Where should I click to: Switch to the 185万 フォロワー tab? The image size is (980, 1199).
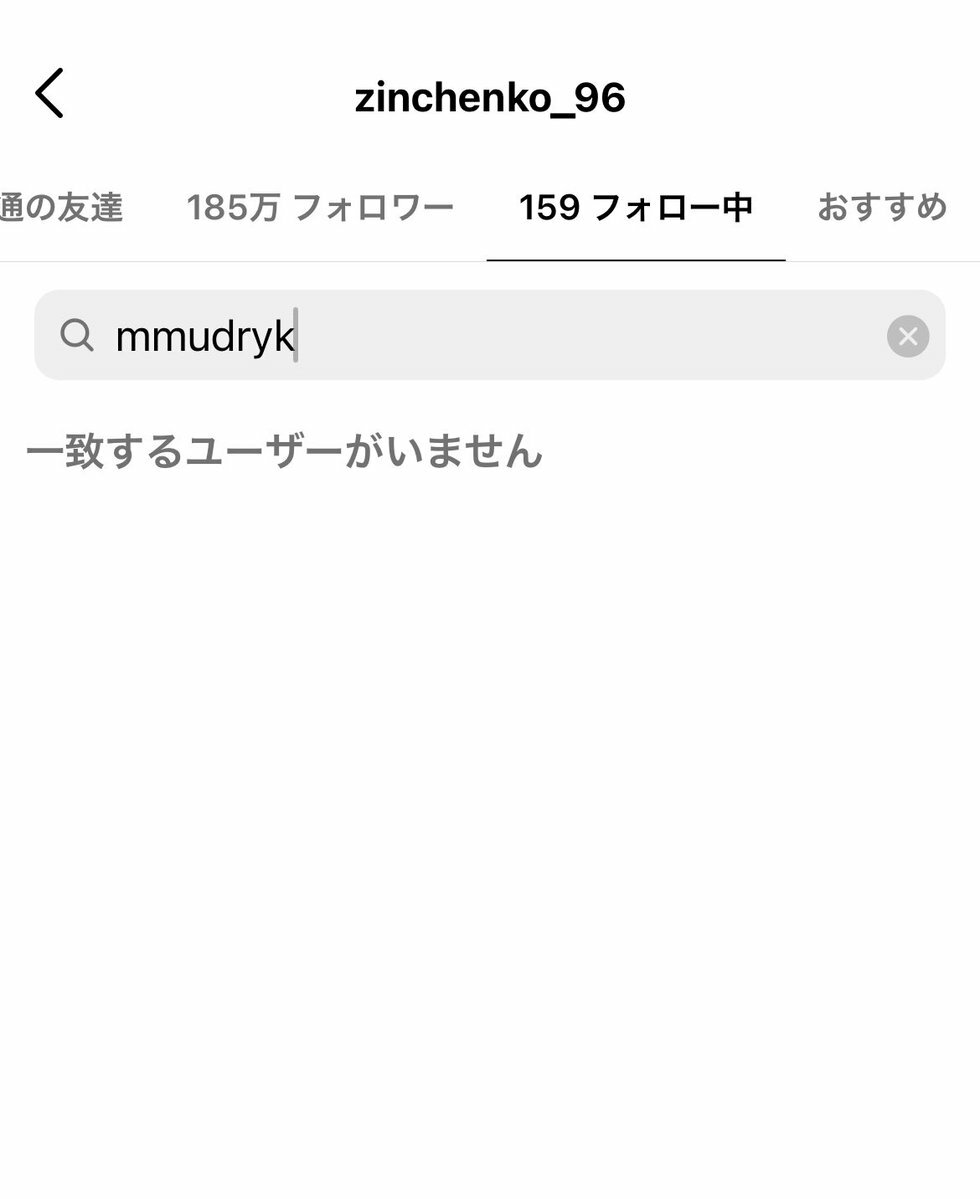point(320,208)
